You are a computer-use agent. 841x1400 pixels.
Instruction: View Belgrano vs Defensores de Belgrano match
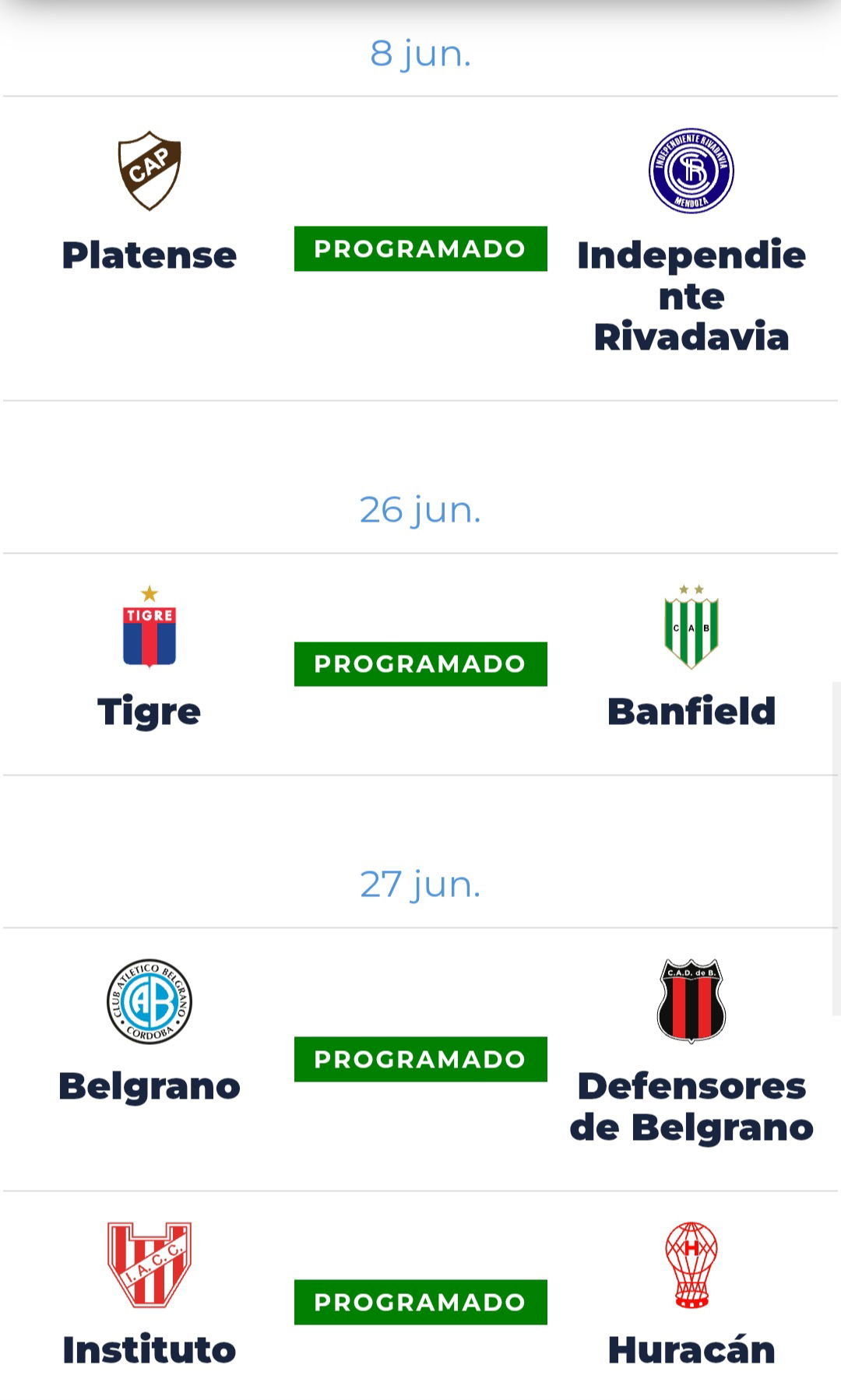click(x=420, y=1059)
